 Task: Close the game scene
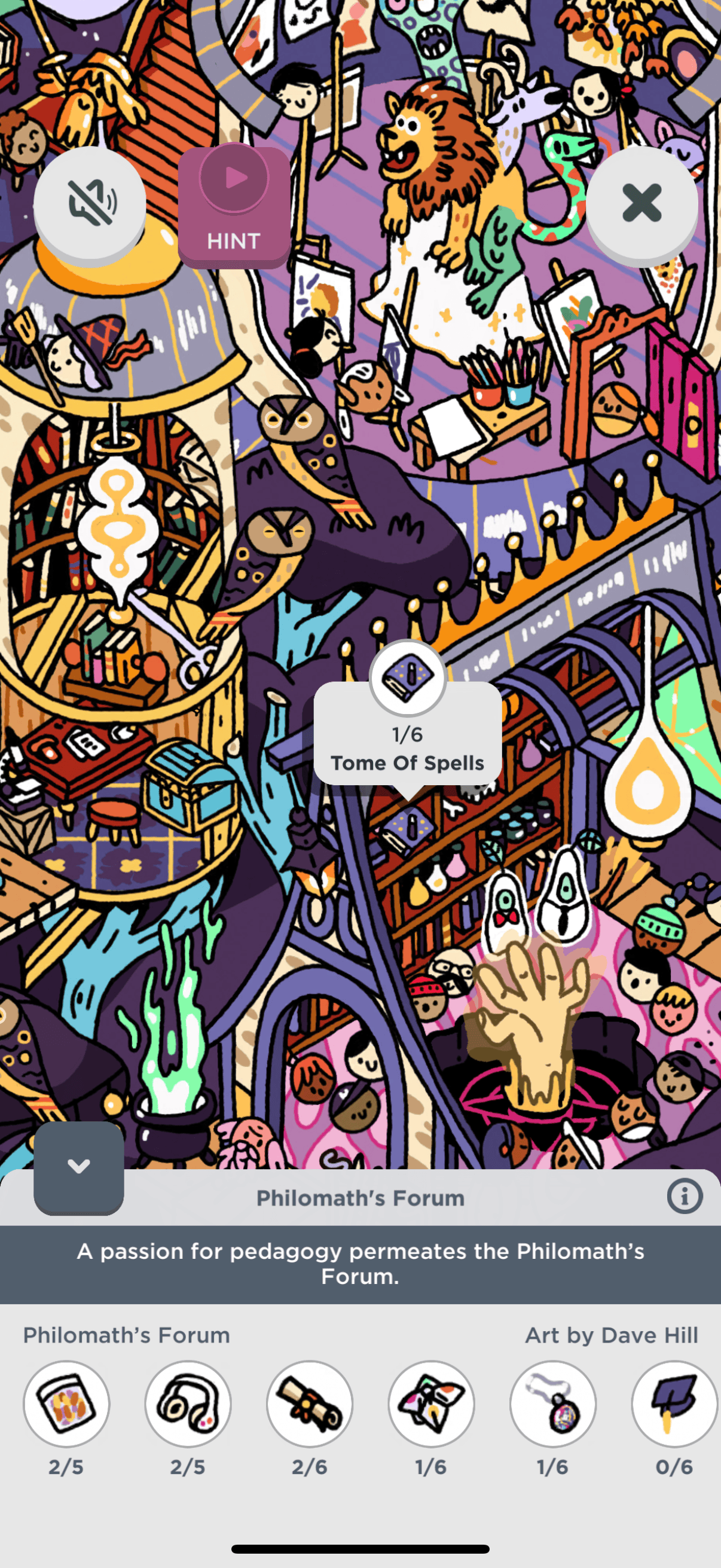641,203
